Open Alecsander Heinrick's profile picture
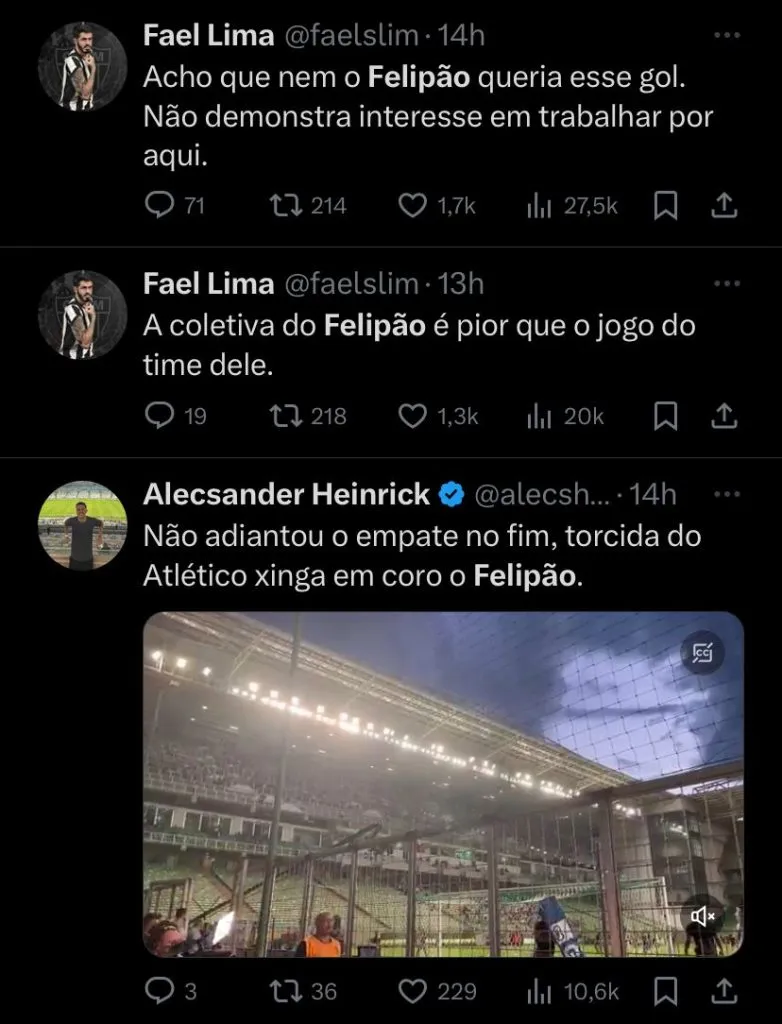 click(83, 525)
